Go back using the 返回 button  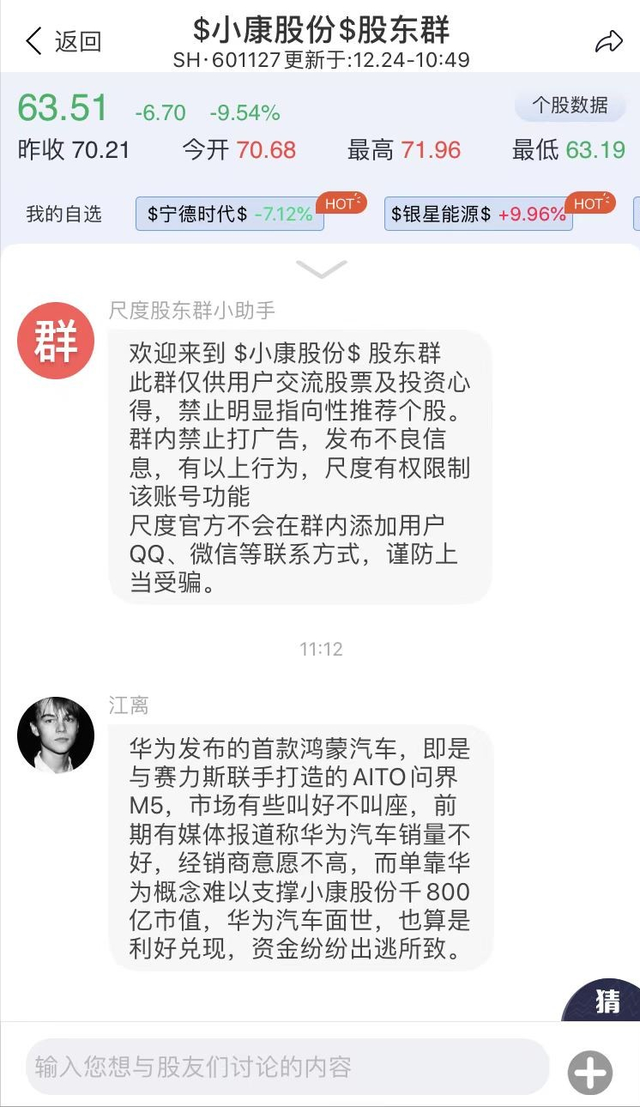click(x=63, y=41)
